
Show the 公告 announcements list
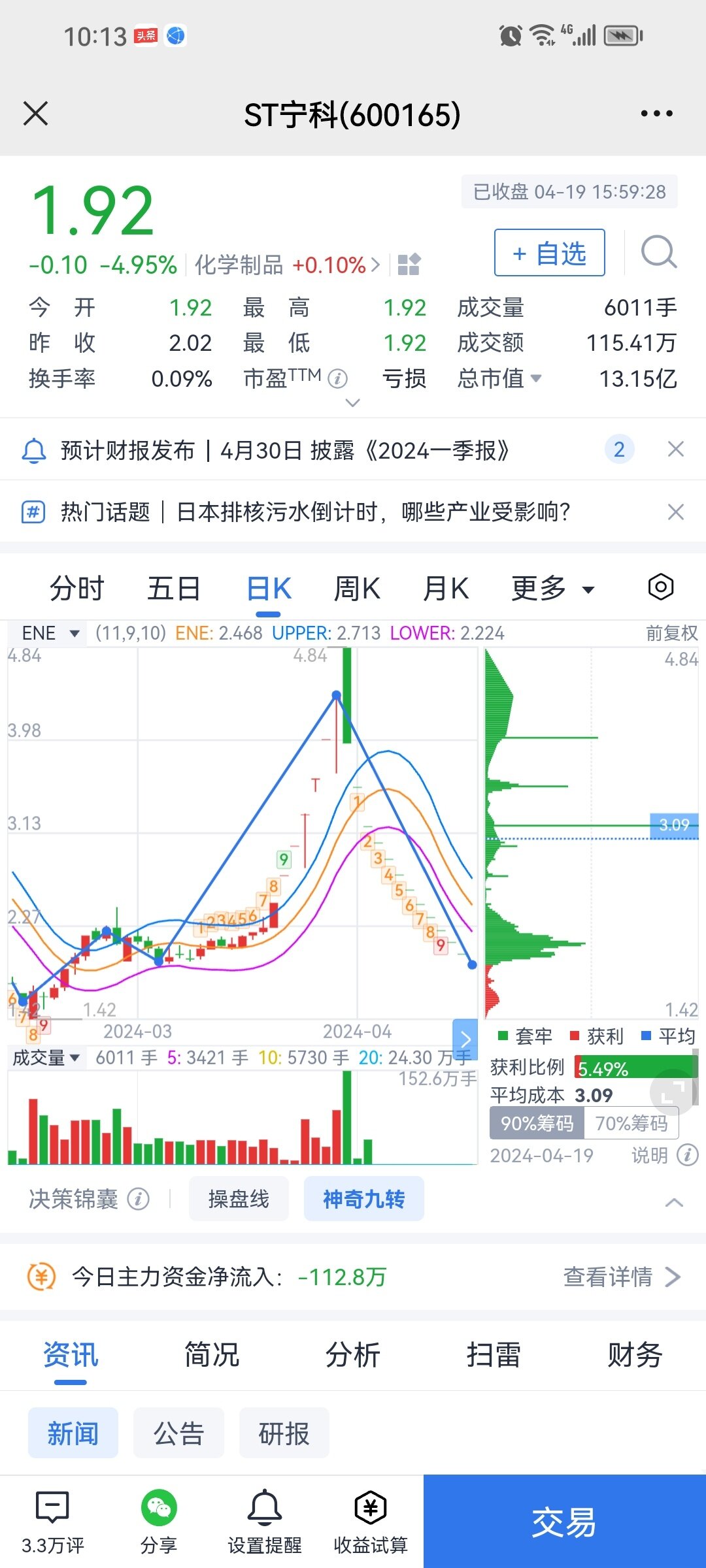(178, 1433)
